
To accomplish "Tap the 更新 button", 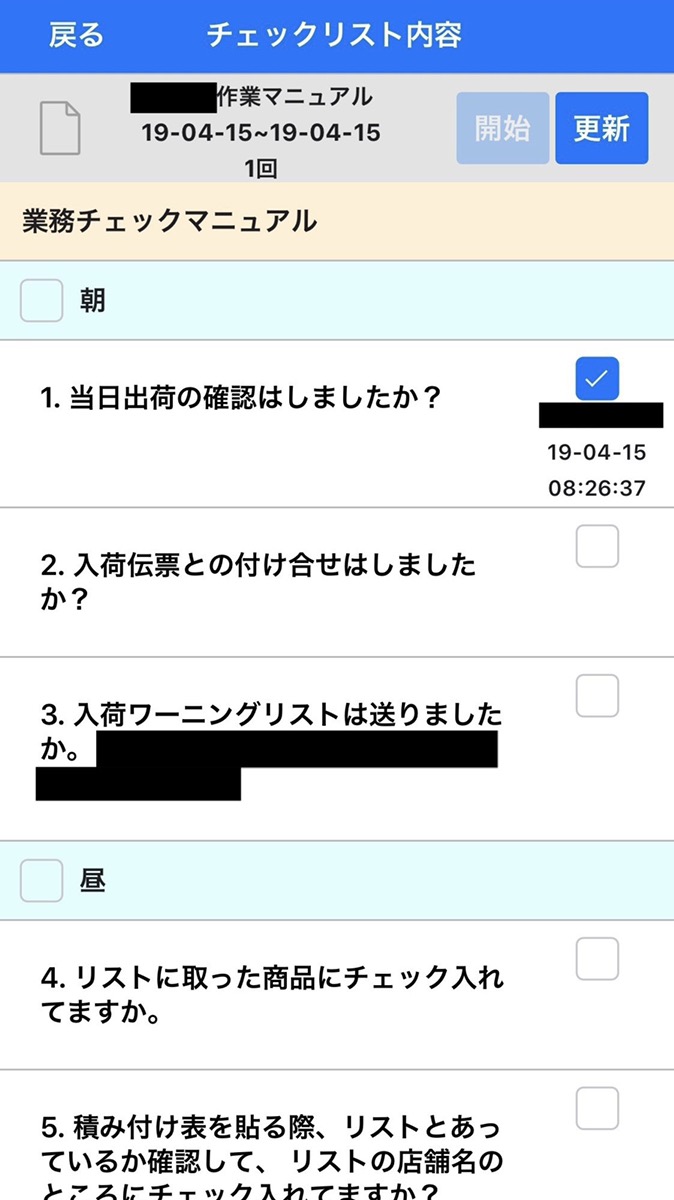I will point(601,128).
